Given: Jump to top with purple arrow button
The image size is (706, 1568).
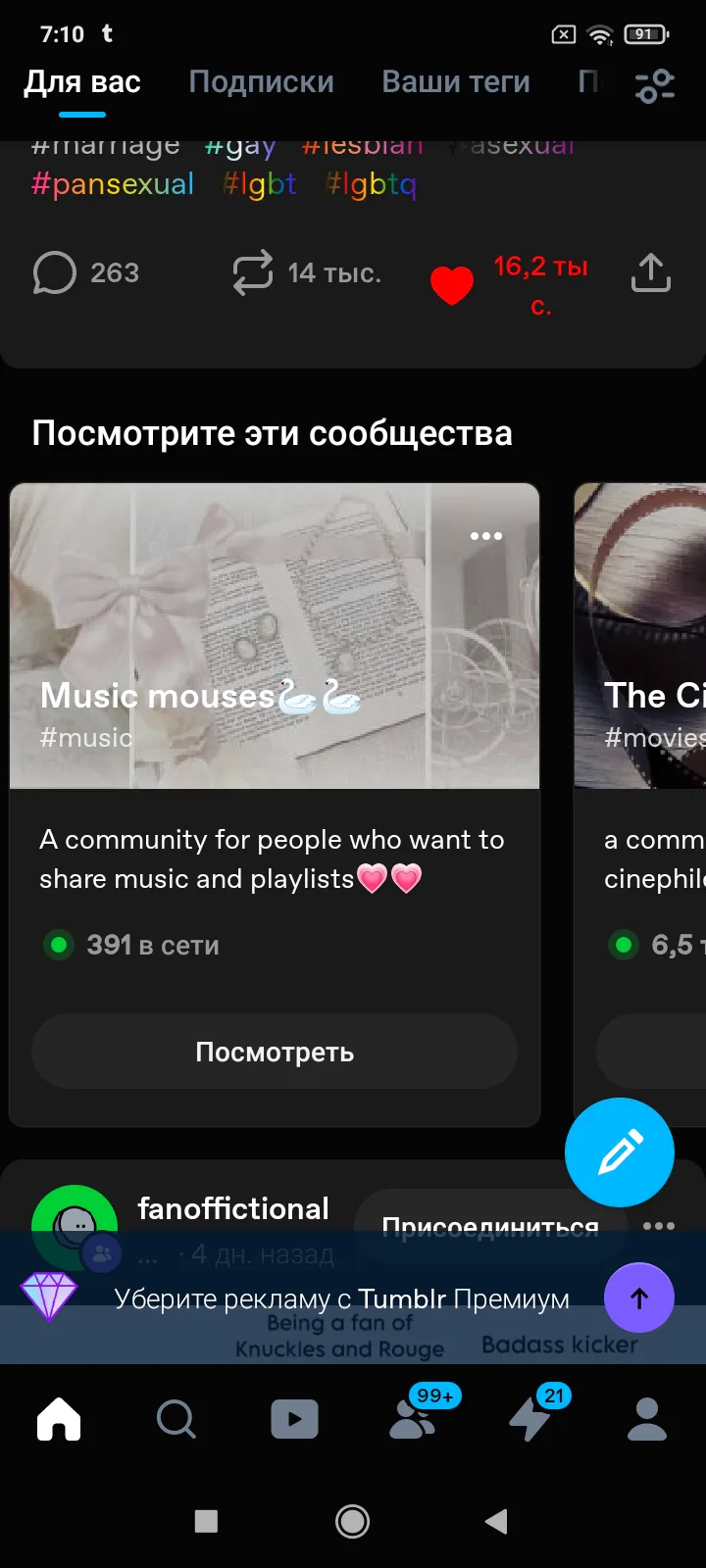Looking at the screenshot, I should (x=638, y=1298).
